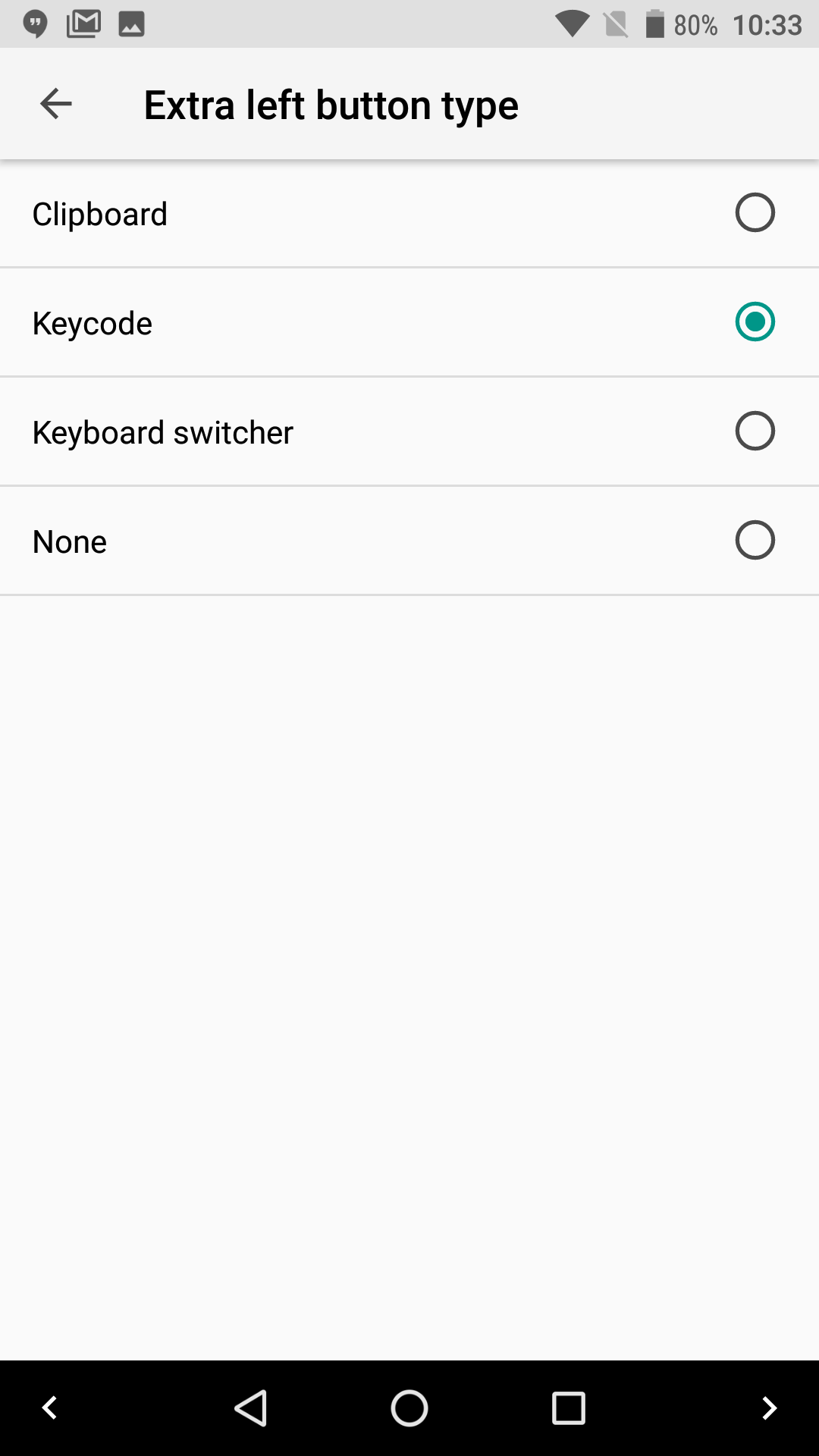Tap the back arrow in the title bar
819x1456 pixels.
(55, 104)
